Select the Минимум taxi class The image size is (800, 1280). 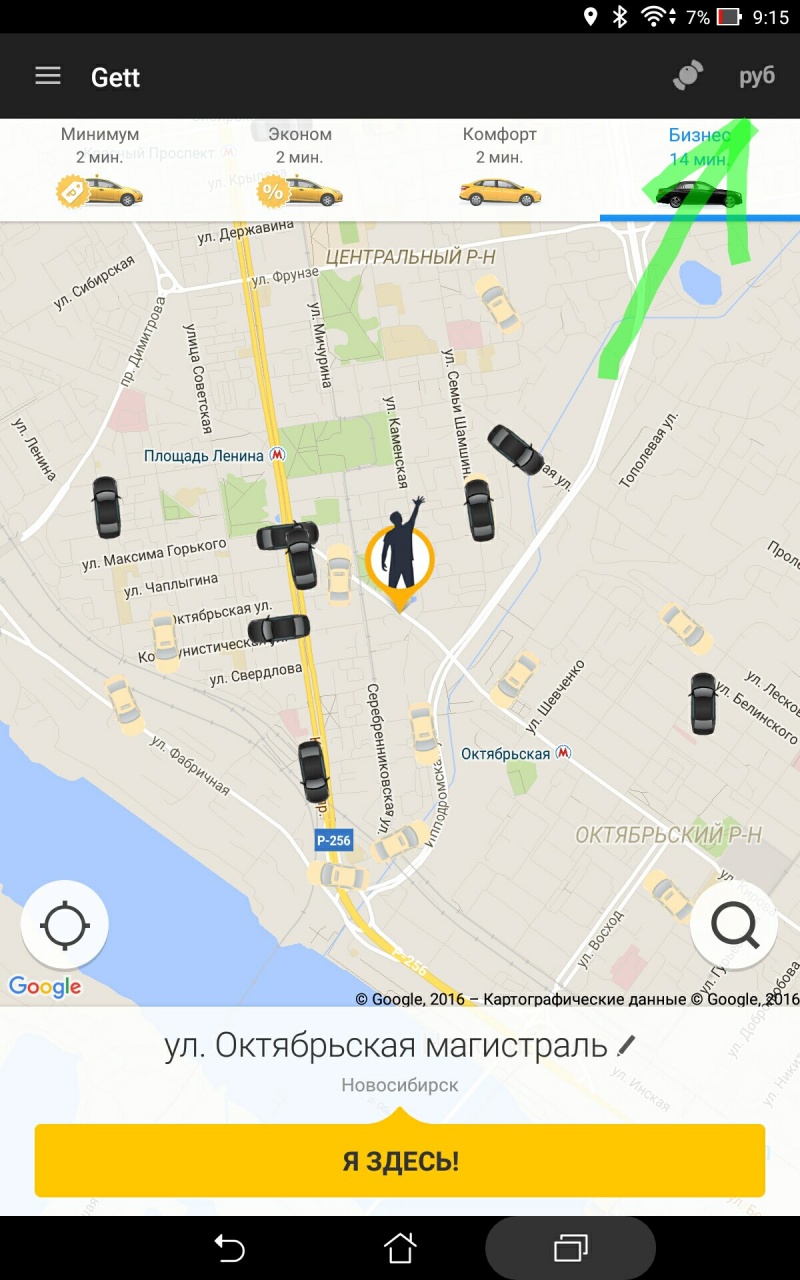[x=100, y=167]
